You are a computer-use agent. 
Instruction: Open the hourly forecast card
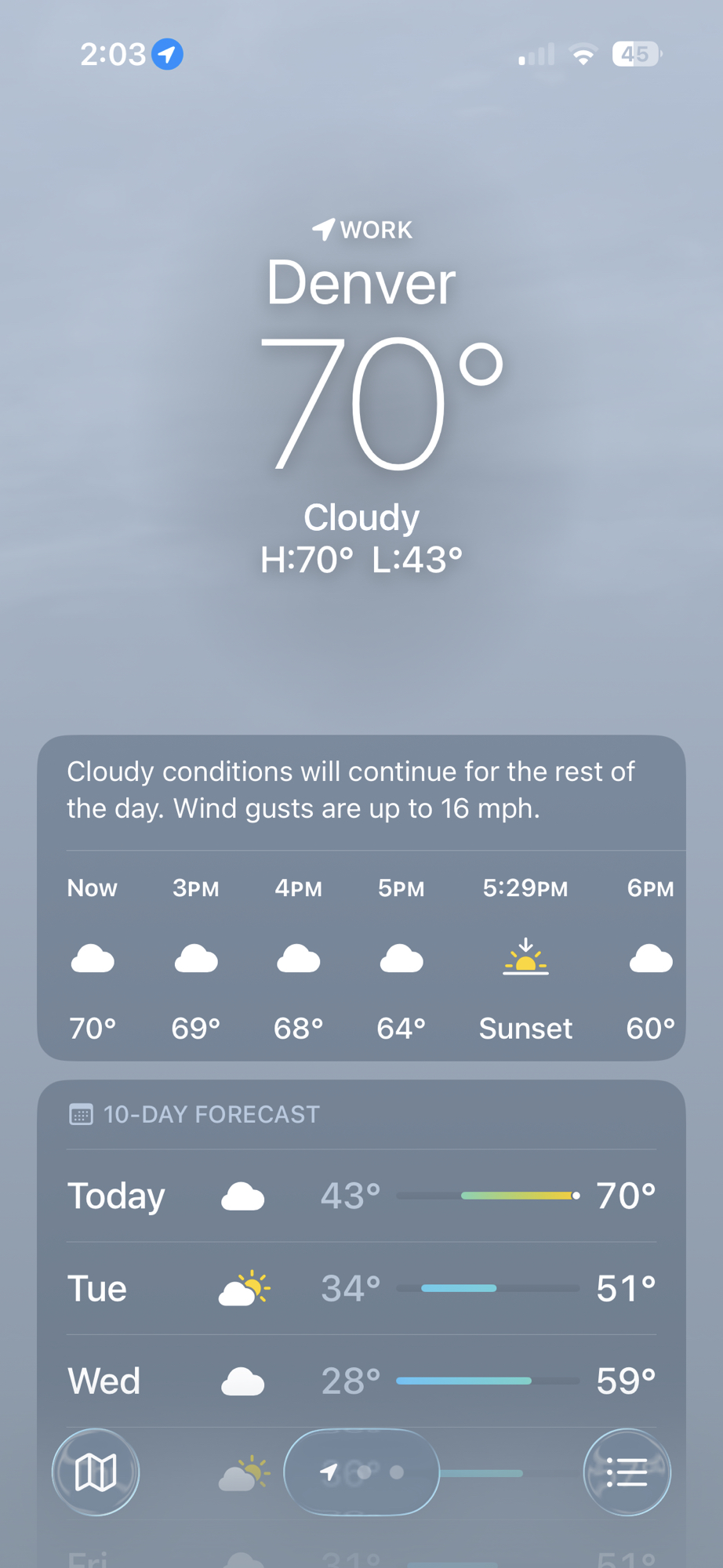[x=361, y=956]
